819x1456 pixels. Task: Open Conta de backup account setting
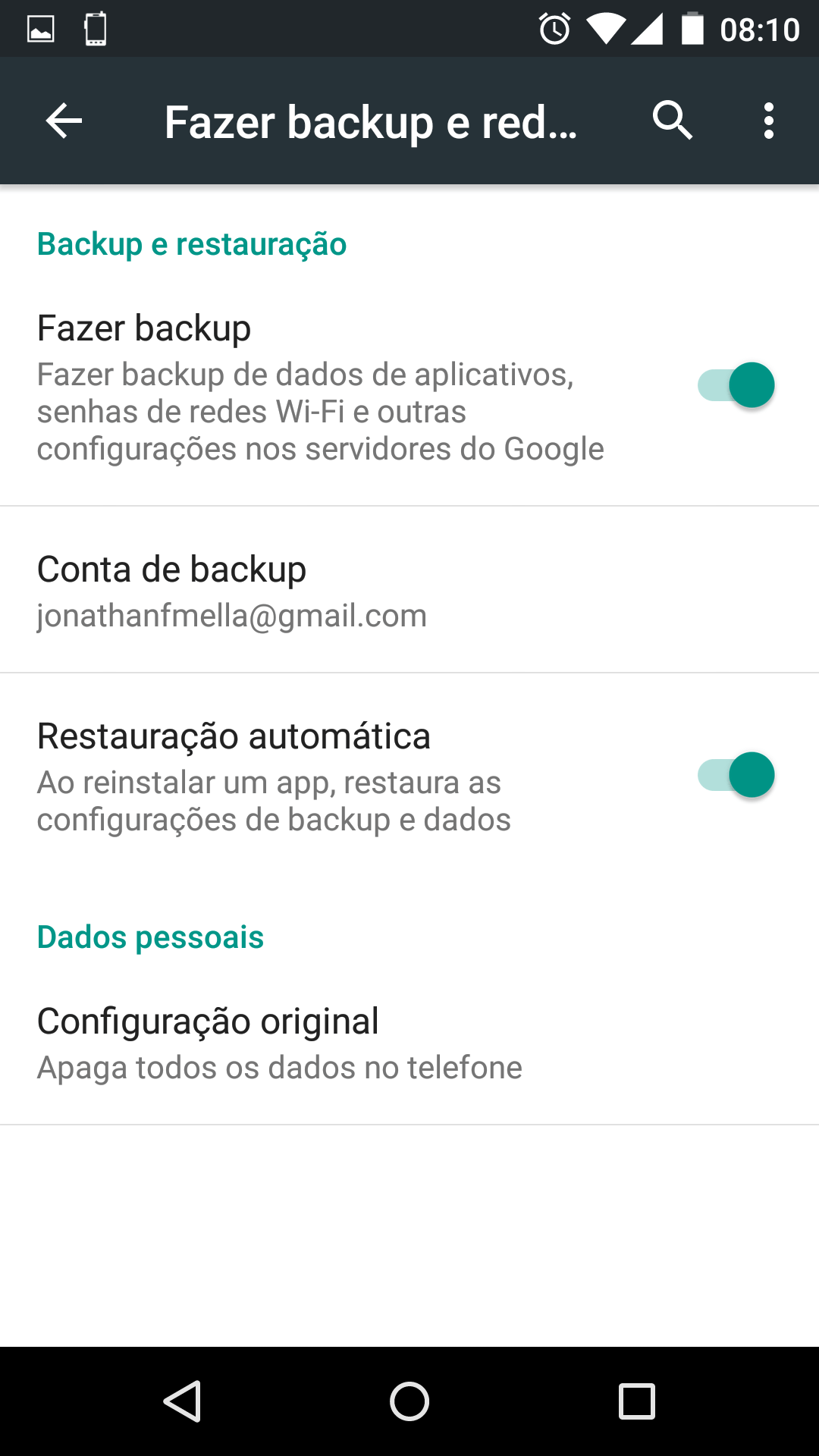[409, 590]
